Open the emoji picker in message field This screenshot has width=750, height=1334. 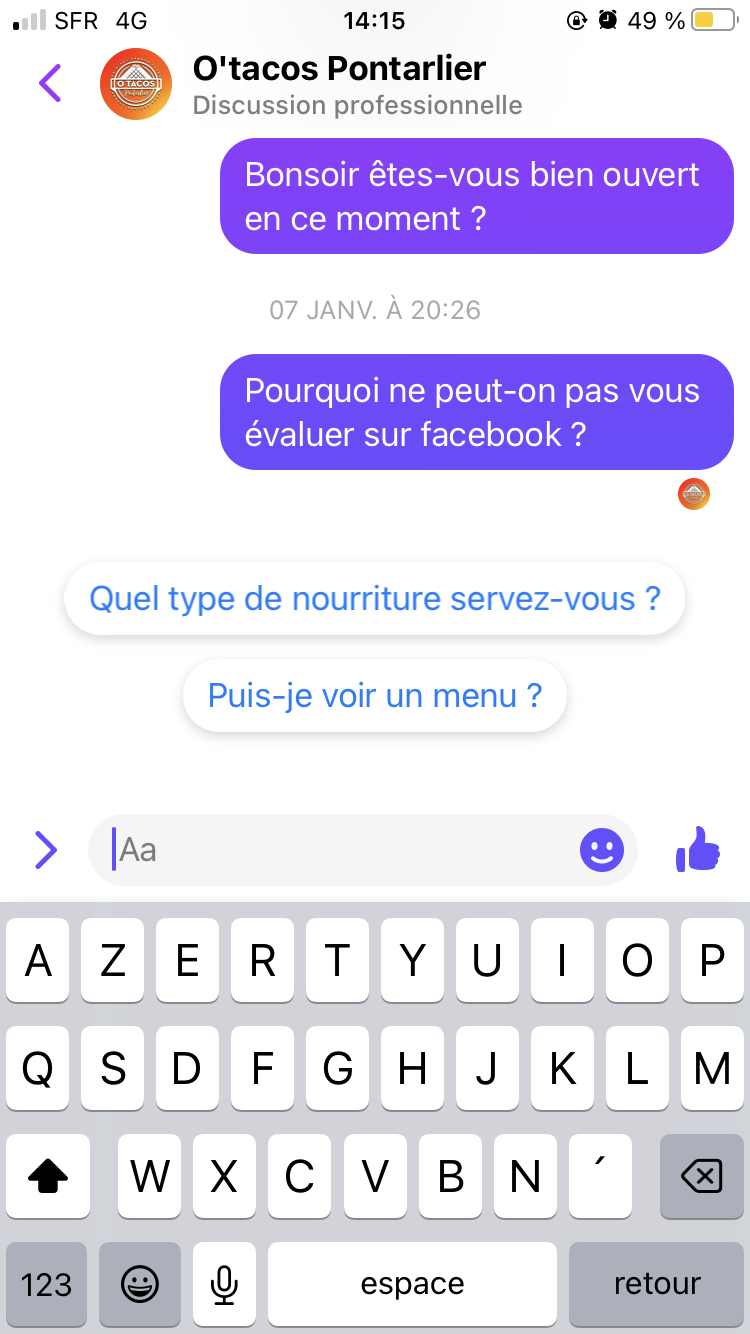601,850
